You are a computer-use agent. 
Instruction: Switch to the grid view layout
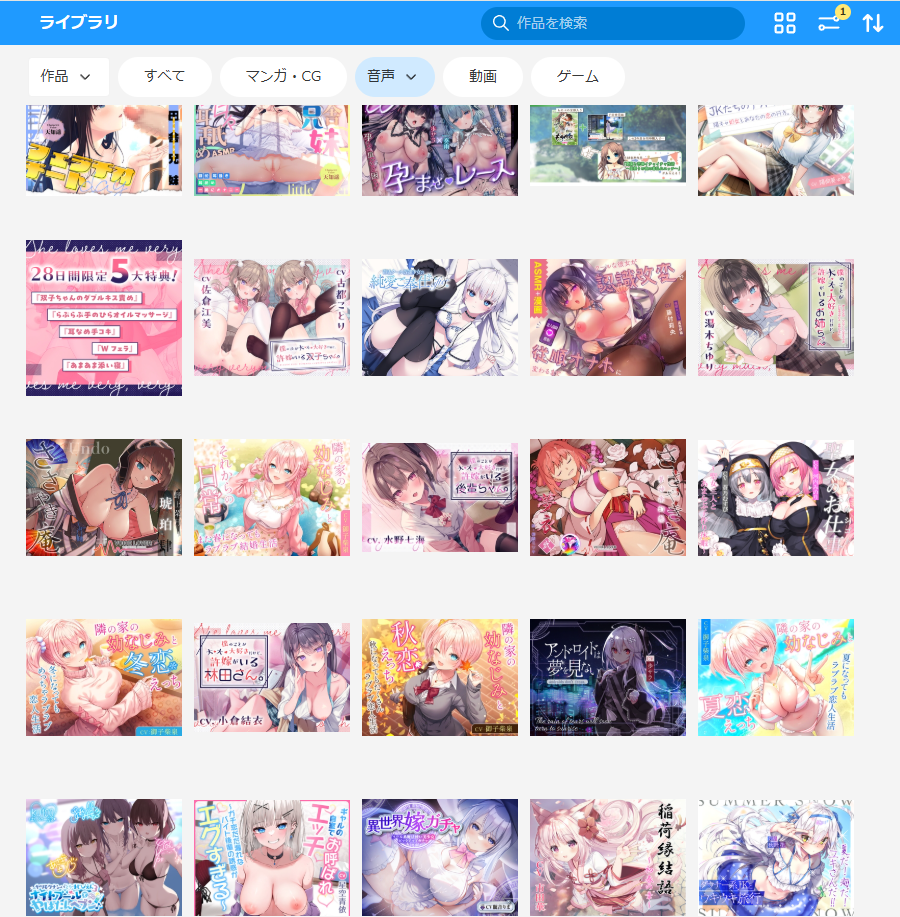pyautogui.click(x=785, y=23)
